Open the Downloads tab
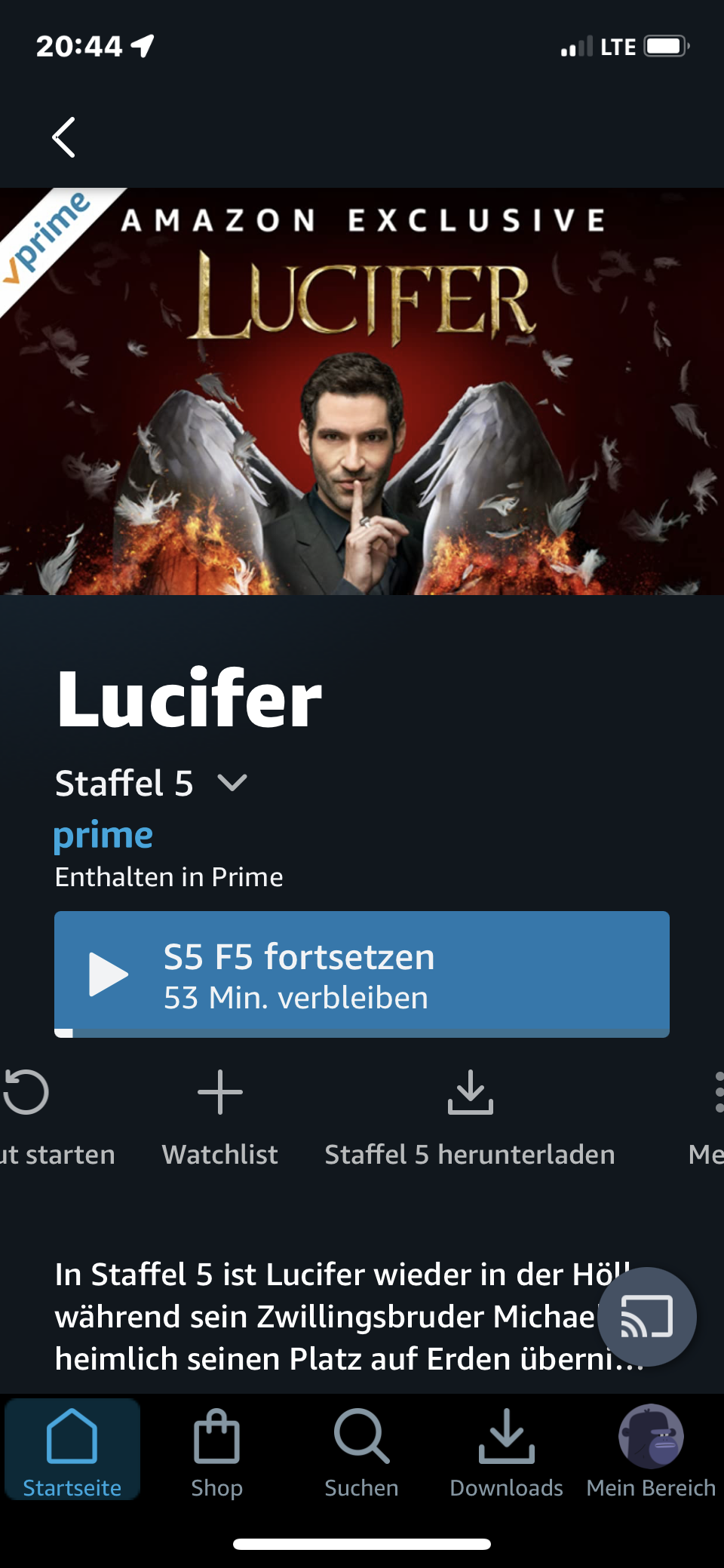 click(506, 1451)
